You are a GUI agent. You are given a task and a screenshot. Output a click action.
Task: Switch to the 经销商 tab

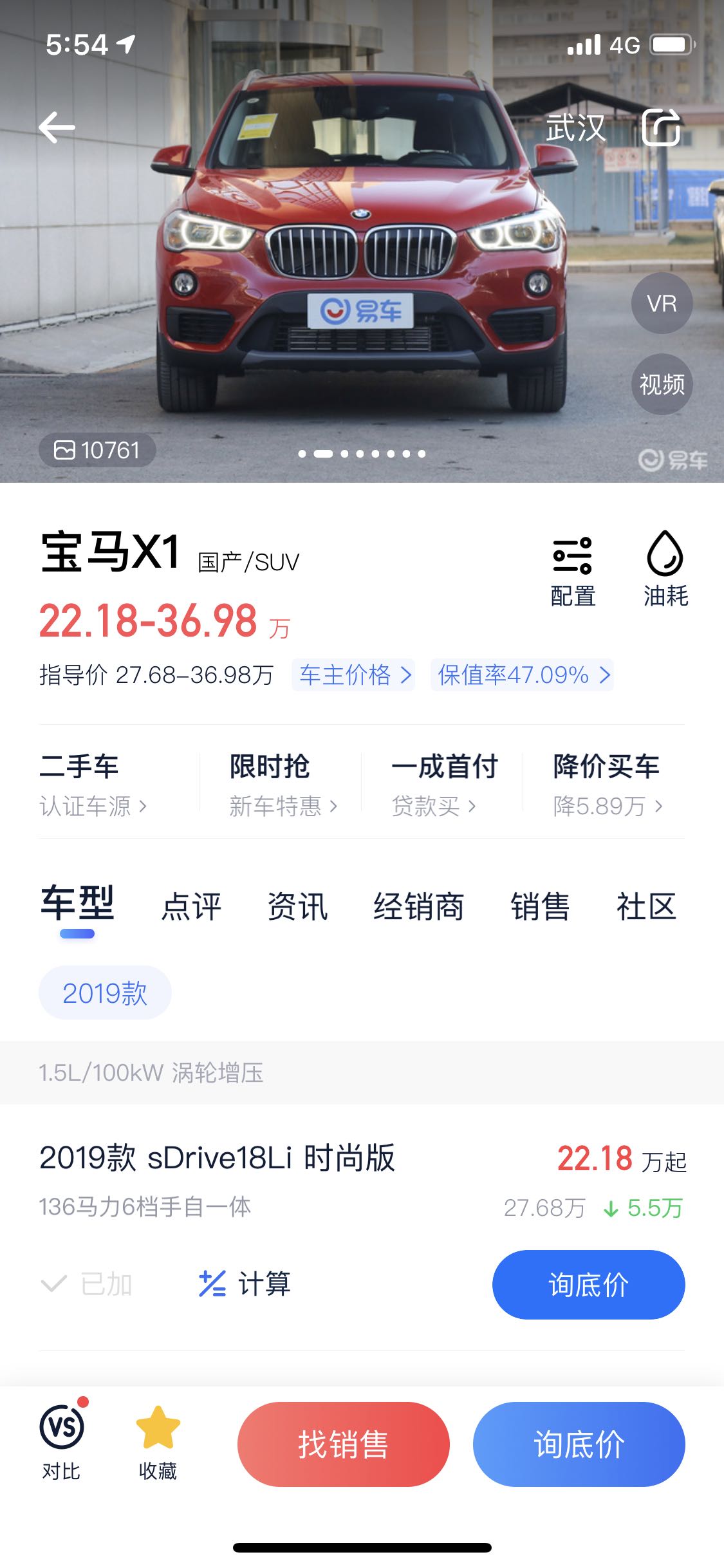coord(418,906)
